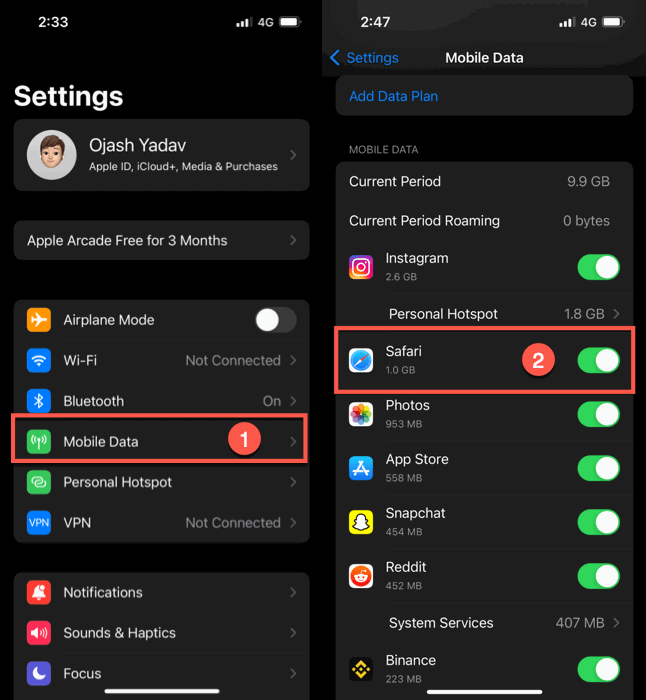
Task: Turn on Airplane Mode
Action: click(275, 320)
